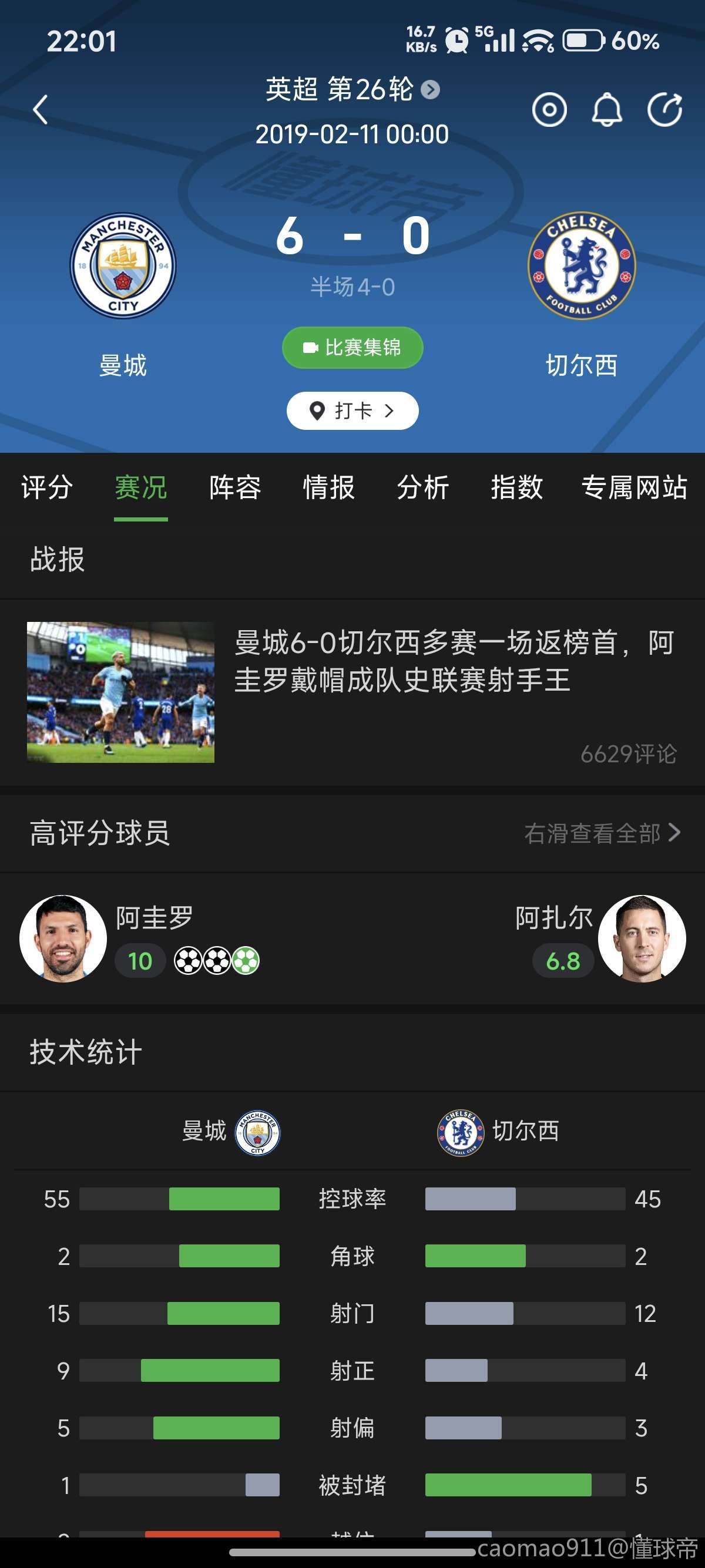
Task: Open the 指数 tab
Action: tap(517, 487)
